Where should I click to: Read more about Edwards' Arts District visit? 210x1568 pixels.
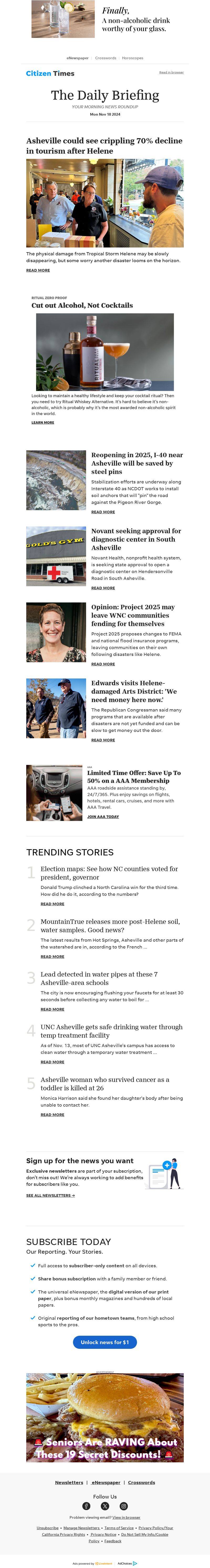point(103,740)
